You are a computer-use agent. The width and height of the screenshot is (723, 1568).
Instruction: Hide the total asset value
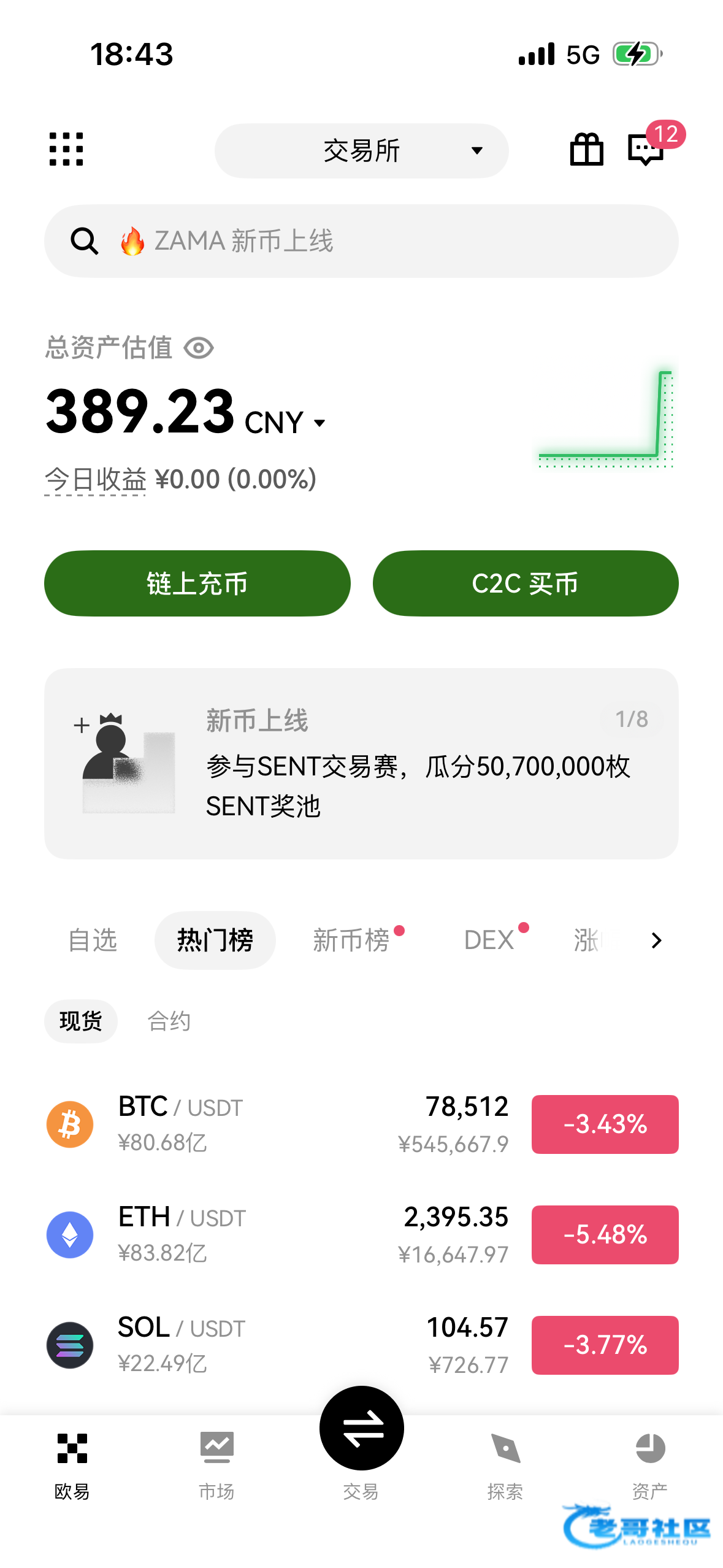199,348
